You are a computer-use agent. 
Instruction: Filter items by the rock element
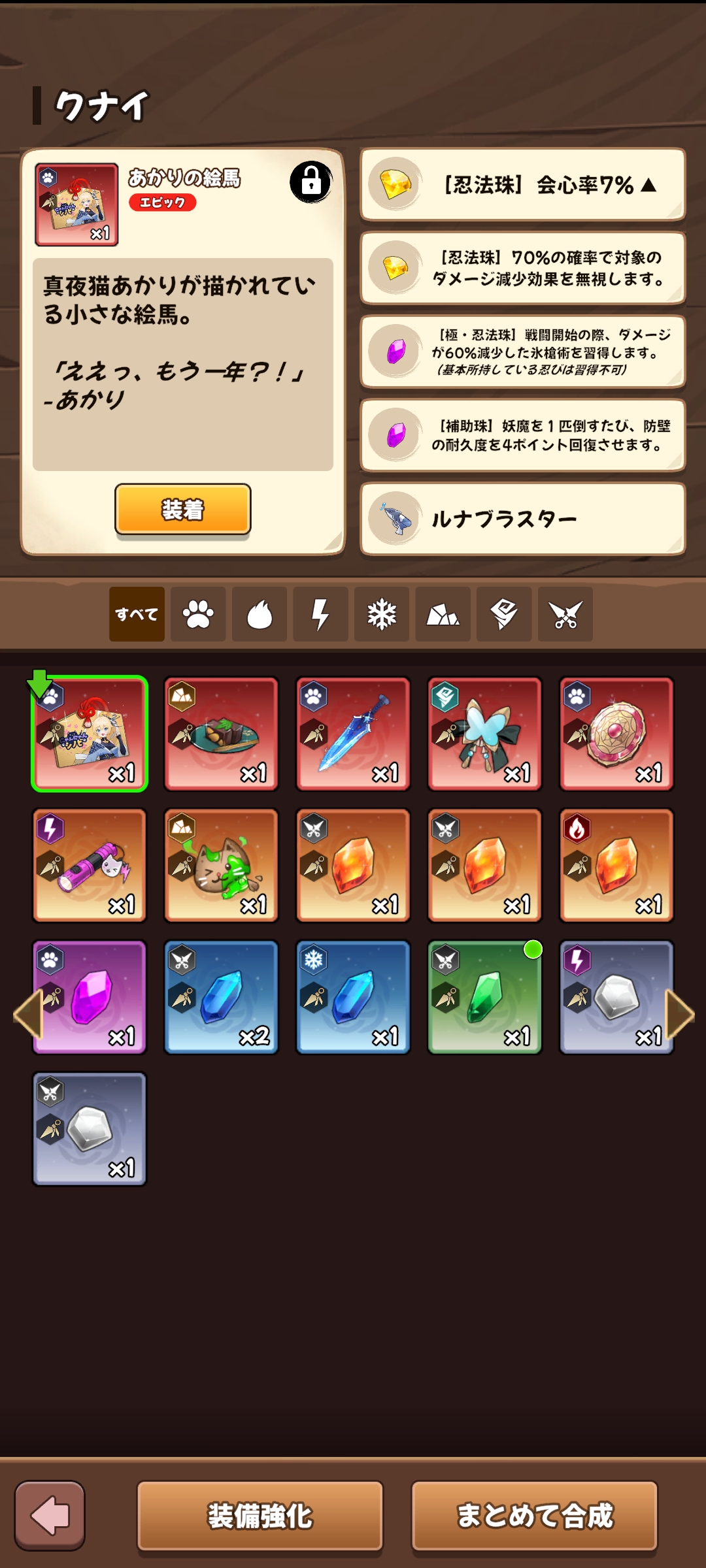pos(443,614)
